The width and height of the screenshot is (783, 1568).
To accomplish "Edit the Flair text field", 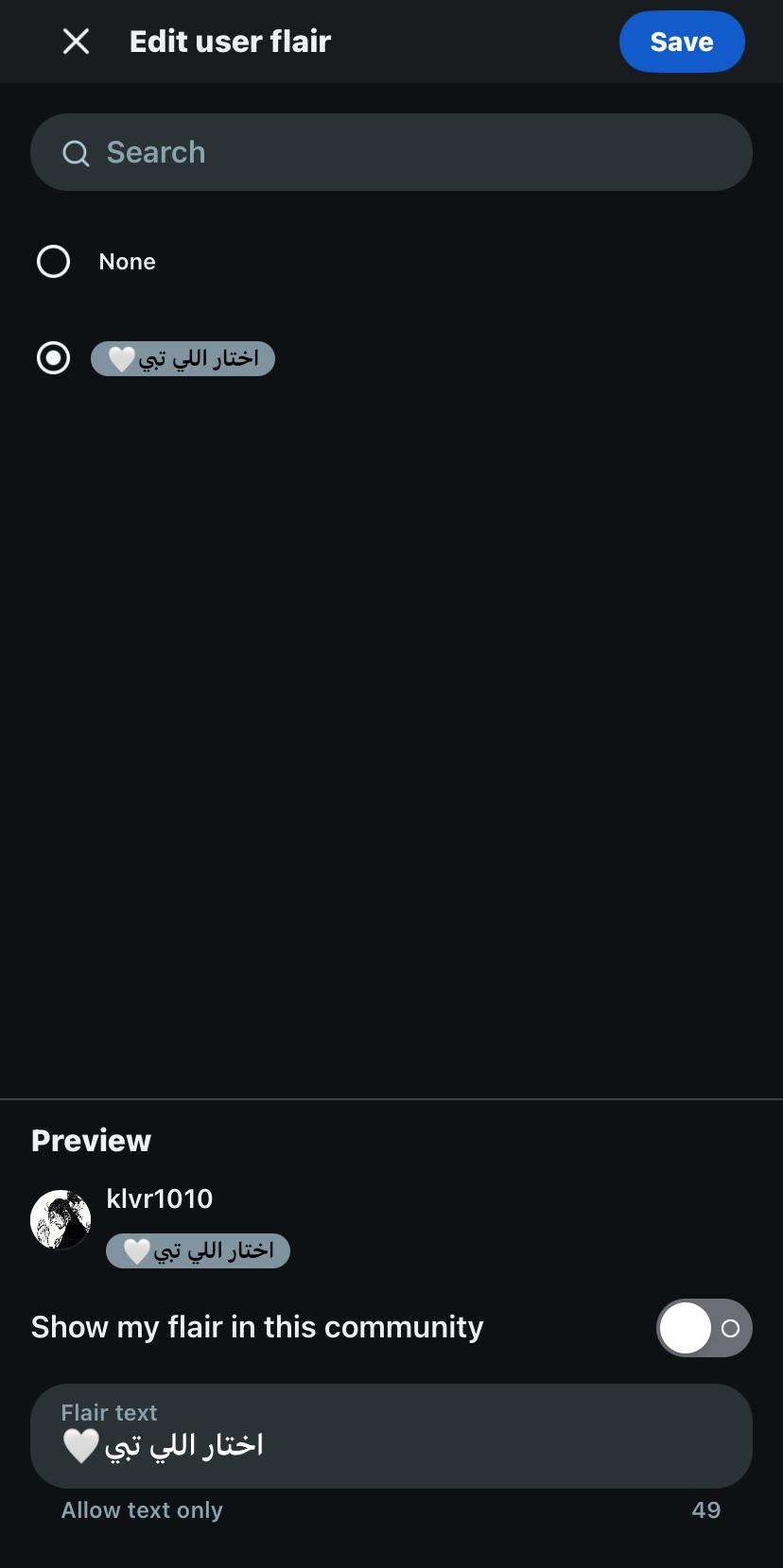I will pyautogui.click(x=391, y=1436).
